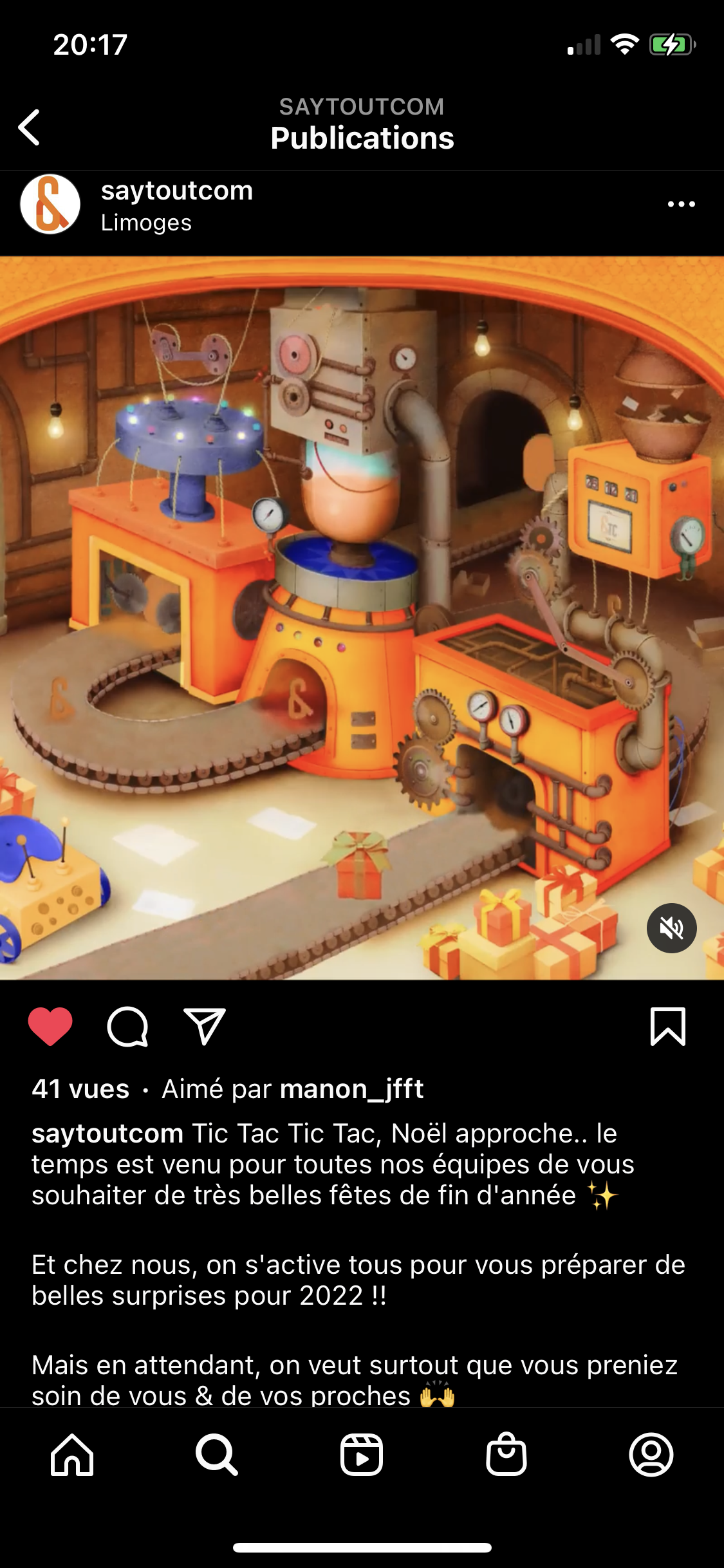The image size is (724, 1568).
Task: Go back to the previous screen
Action: pyautogui.click(x=30, y=127)
